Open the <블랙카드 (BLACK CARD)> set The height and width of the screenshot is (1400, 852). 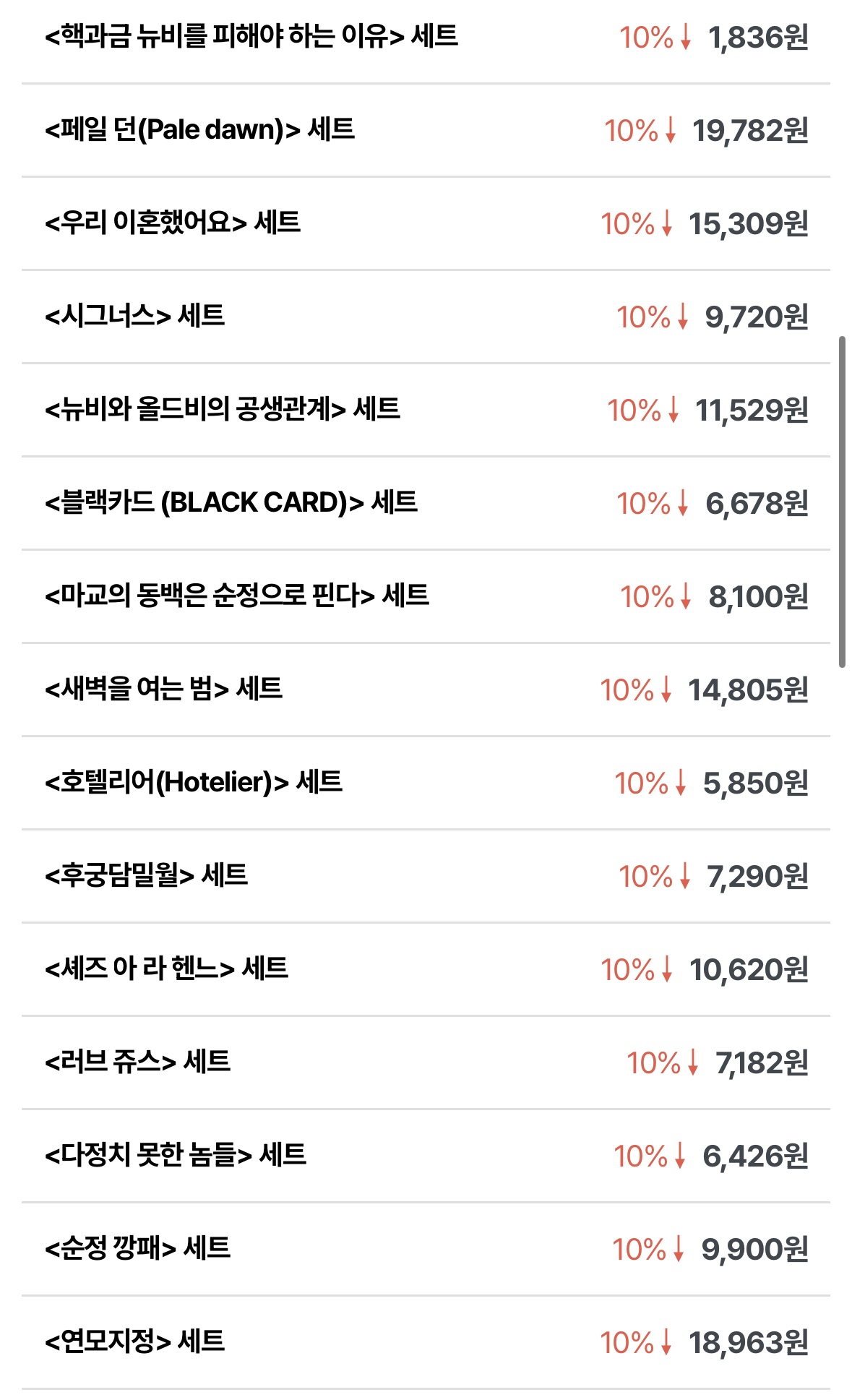(231, 502)
